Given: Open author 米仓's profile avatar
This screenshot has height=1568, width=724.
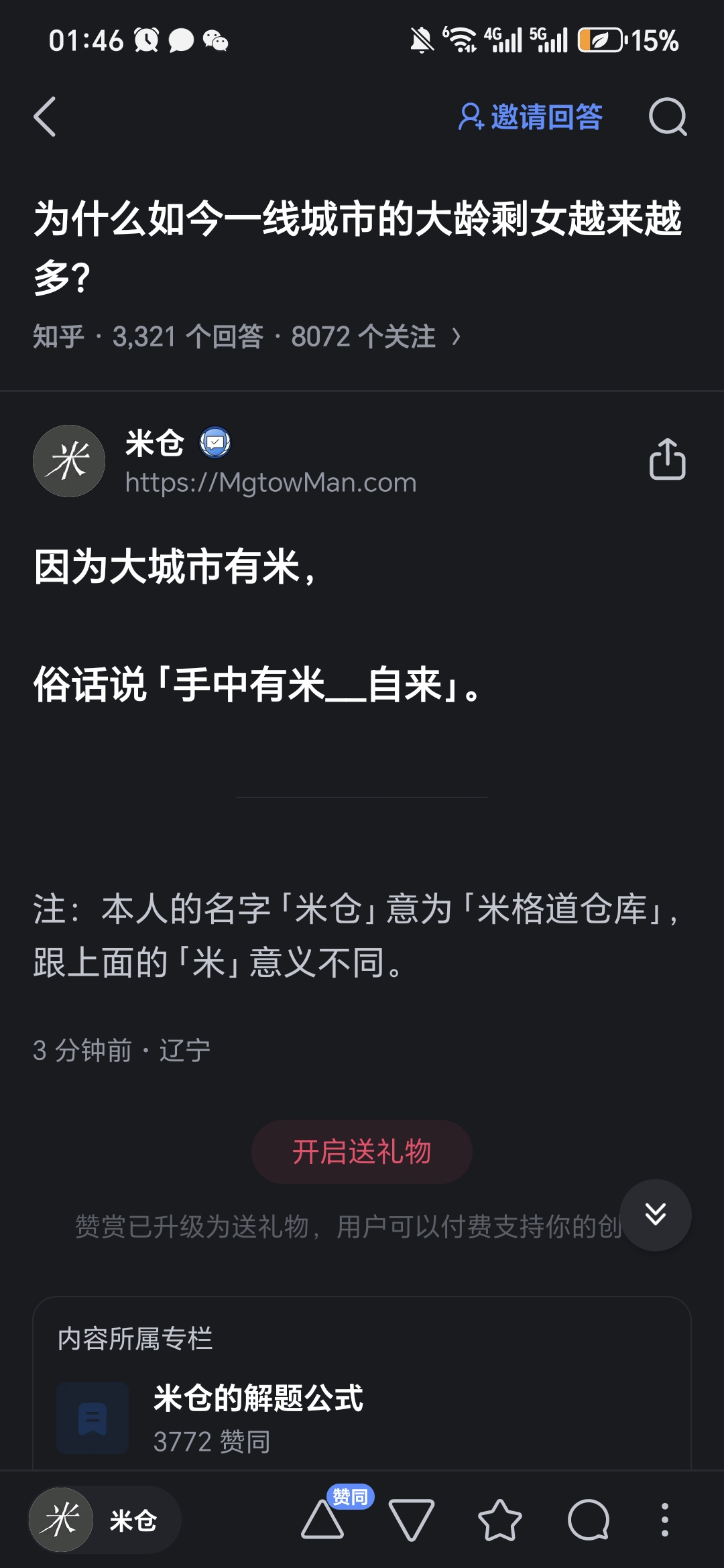Looking at the screenshot, I should (x=69, y=461).
